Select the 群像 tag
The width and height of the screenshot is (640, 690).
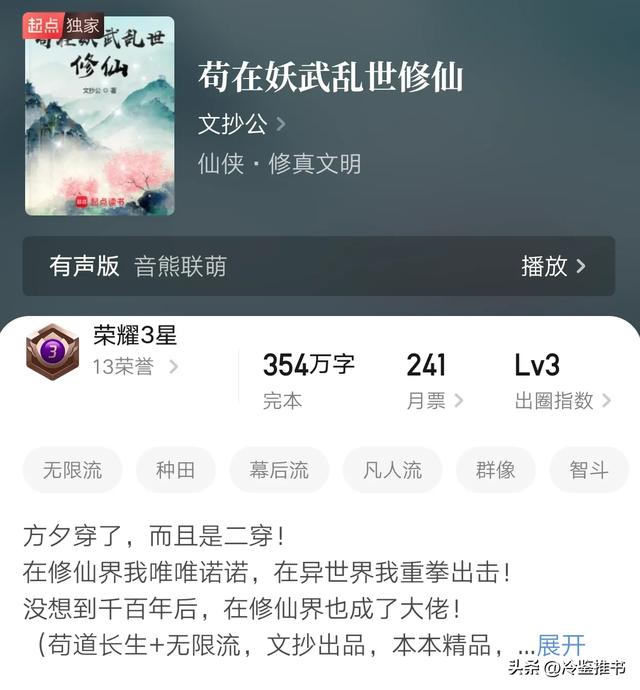coord(496,470)
